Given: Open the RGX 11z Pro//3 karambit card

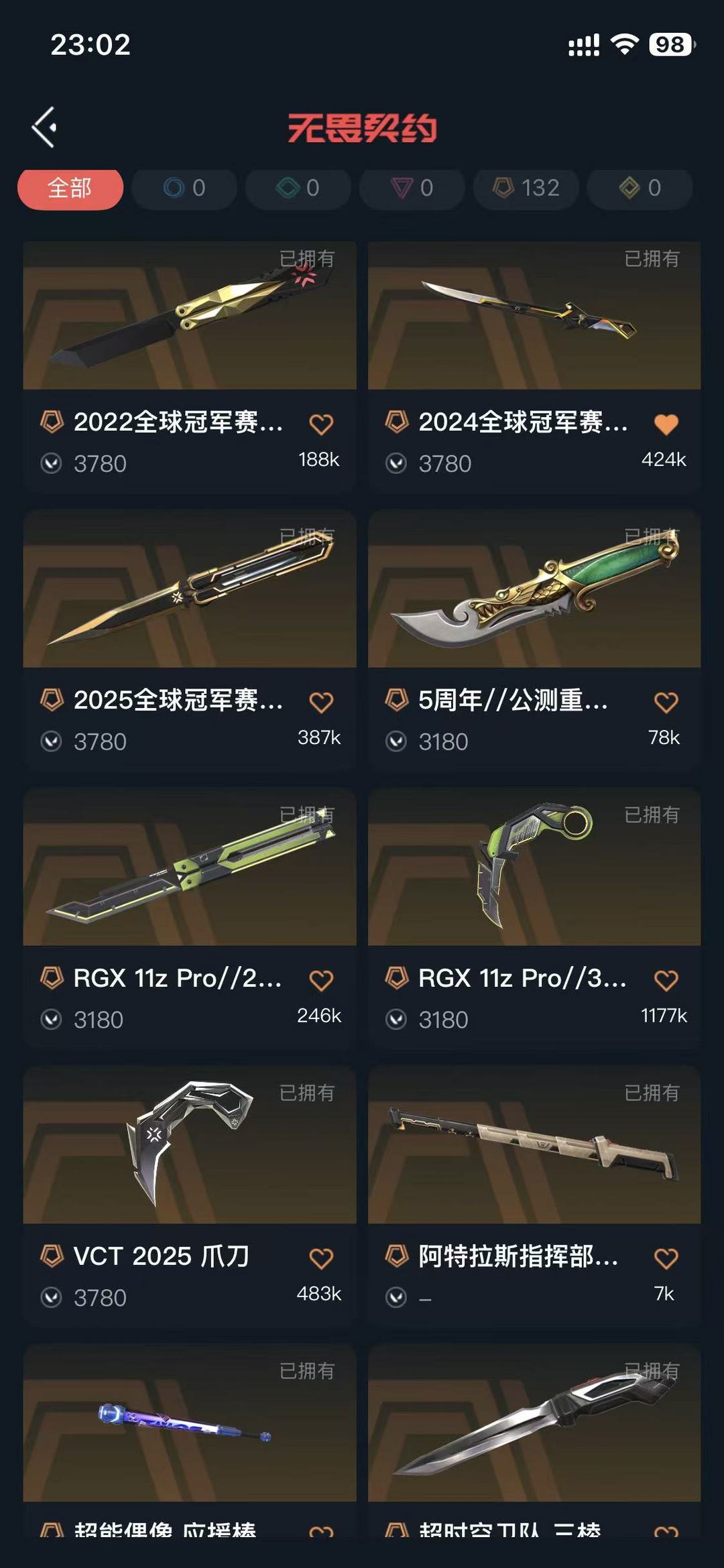Looking at the screenshot, I should tap(534, 868).
